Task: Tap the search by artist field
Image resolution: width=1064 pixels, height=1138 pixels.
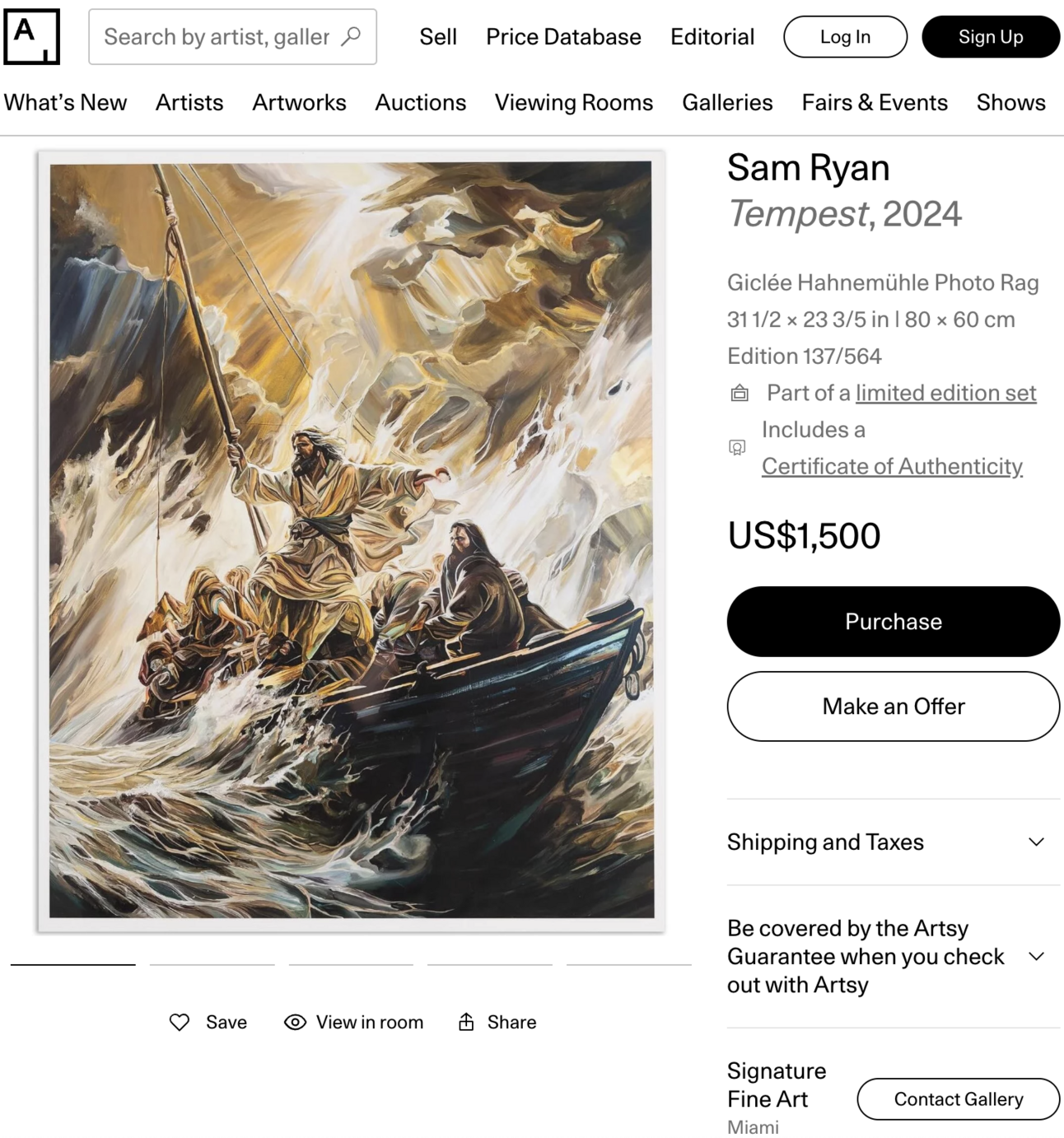Action: [x=217, y=37]
